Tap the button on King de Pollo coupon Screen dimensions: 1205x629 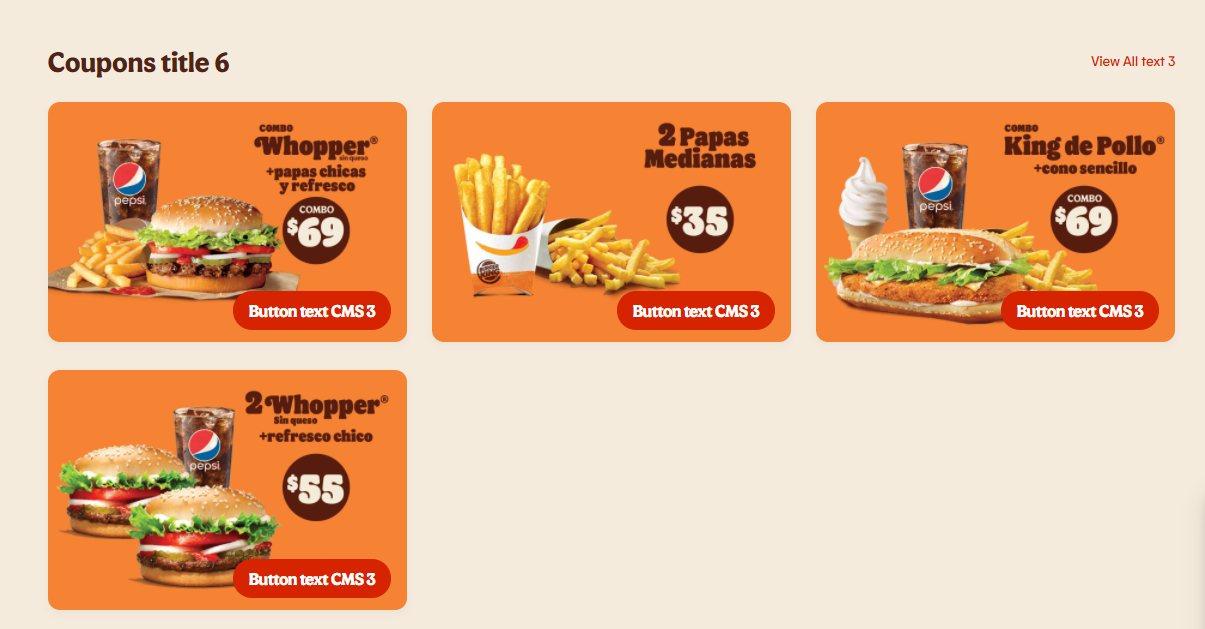[x=1080, y=311]
